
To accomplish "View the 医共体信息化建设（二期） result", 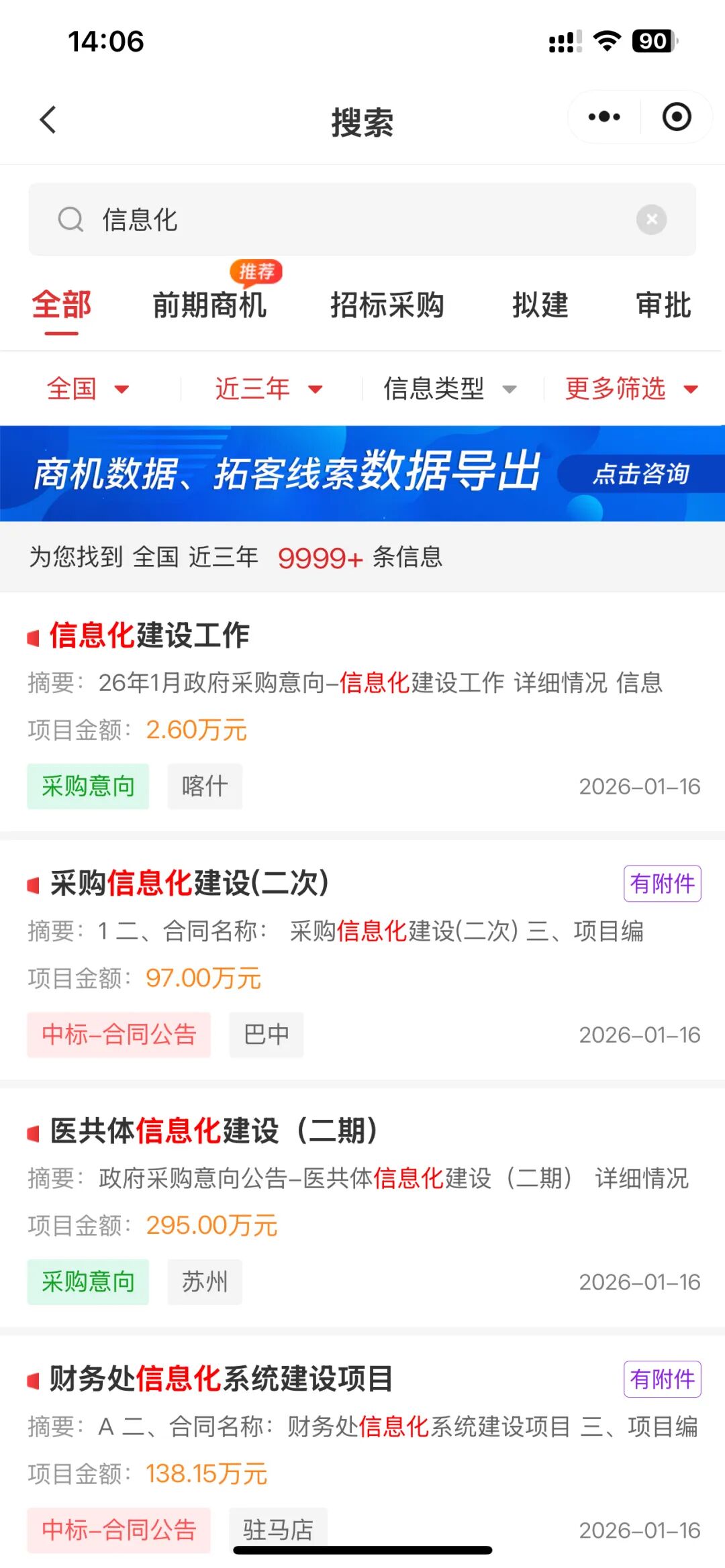I will point(213,1131).
